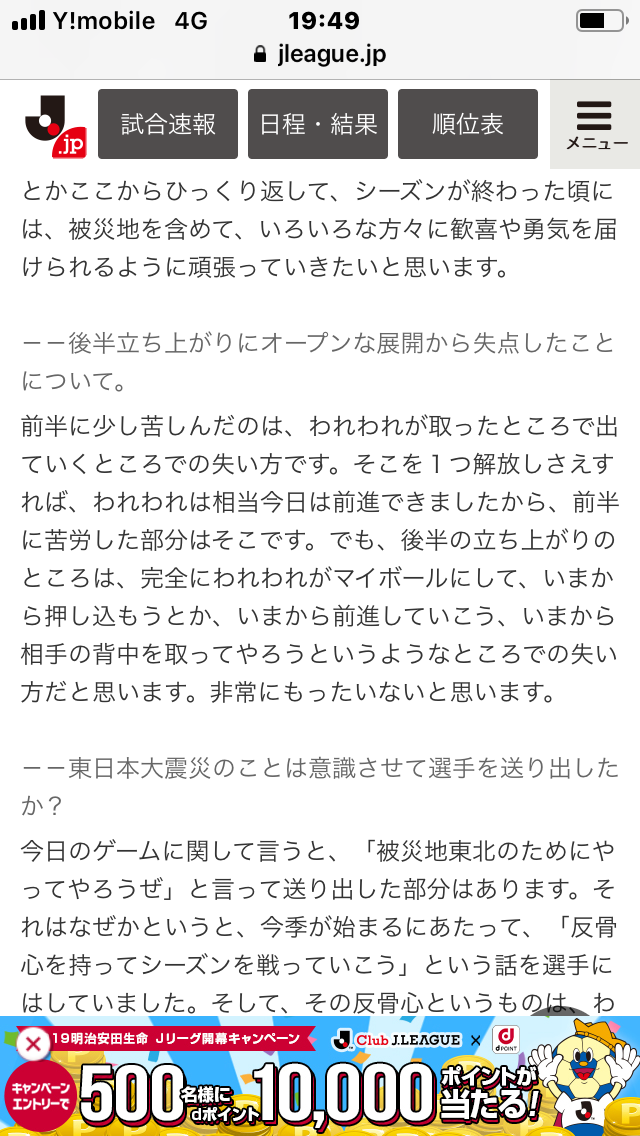Image resolution: width=640 pixels, height=1136 pixels.
Task: View the 順位表 standings table
Action: (x=468, y=124)
